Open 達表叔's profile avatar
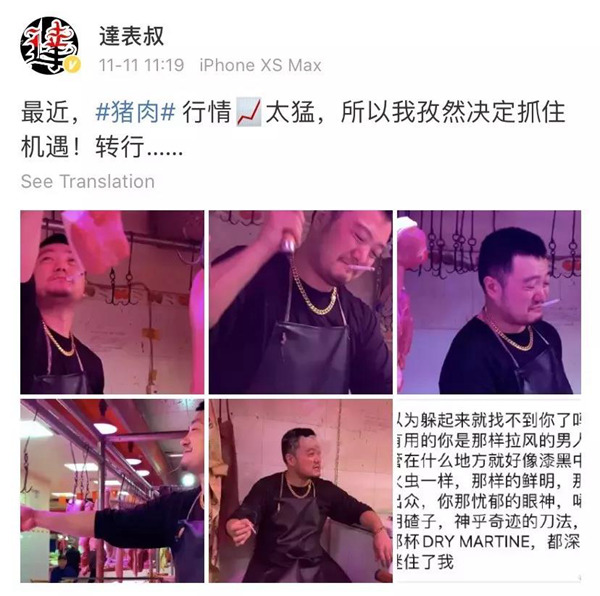Image resolution: width=600 pixels, height=596 pixels. tap(50, 47)
